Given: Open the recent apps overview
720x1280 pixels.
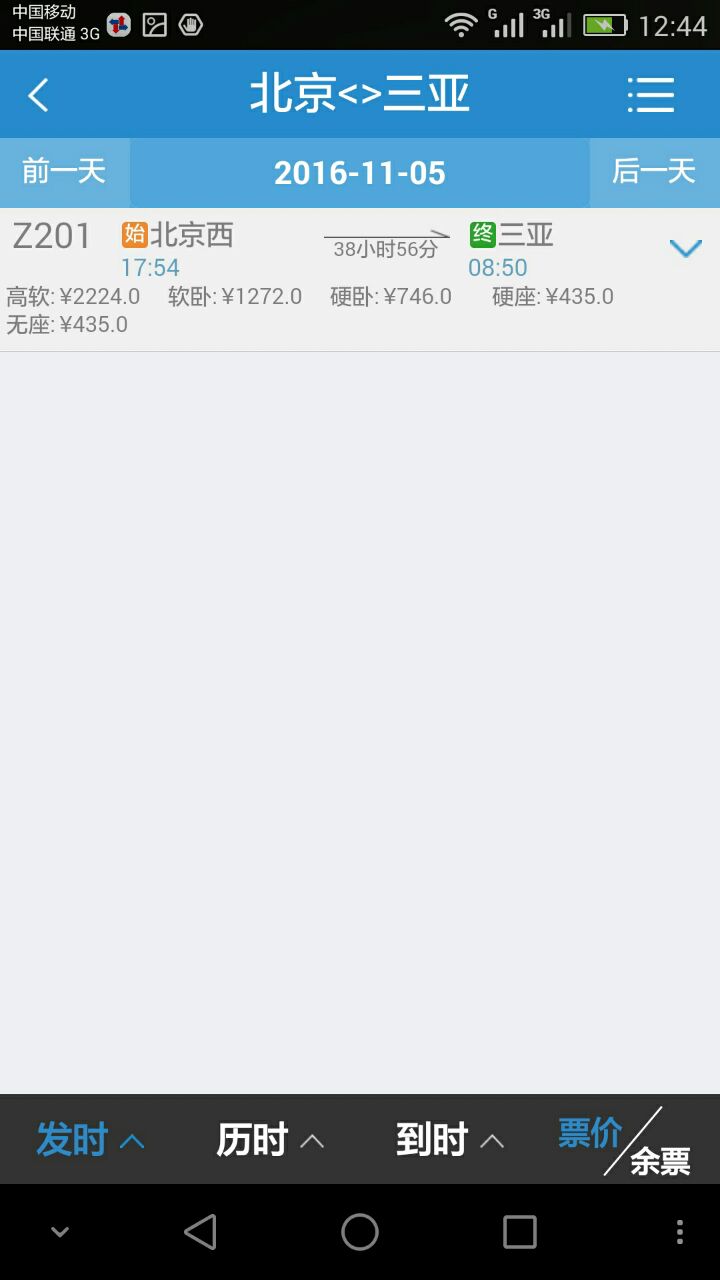Looking at the screenshot, I should [520, 1232].
